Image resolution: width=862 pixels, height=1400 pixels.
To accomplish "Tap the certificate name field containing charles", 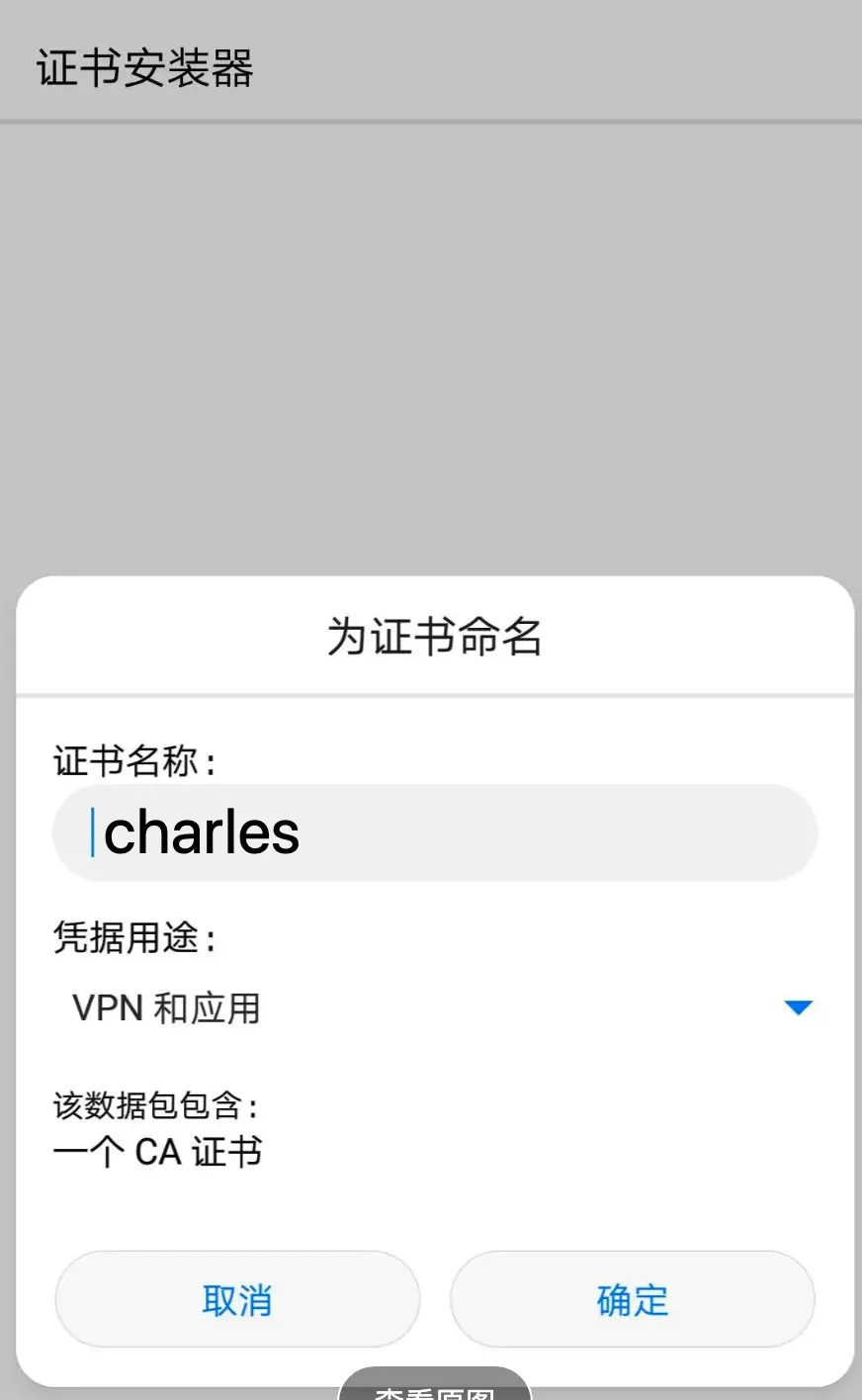I will (435, 832).
